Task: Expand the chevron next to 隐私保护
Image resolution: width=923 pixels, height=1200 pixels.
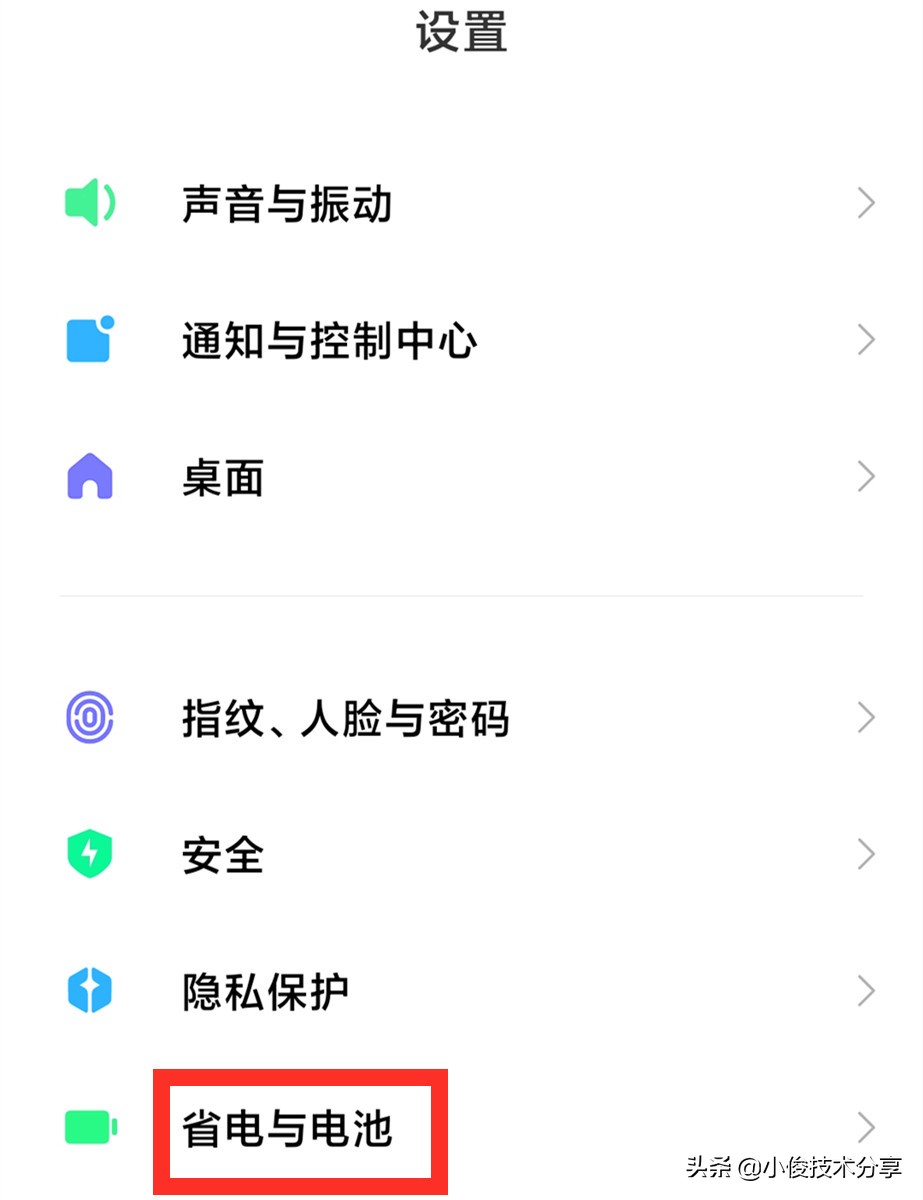Action: (x=866, y=990)
